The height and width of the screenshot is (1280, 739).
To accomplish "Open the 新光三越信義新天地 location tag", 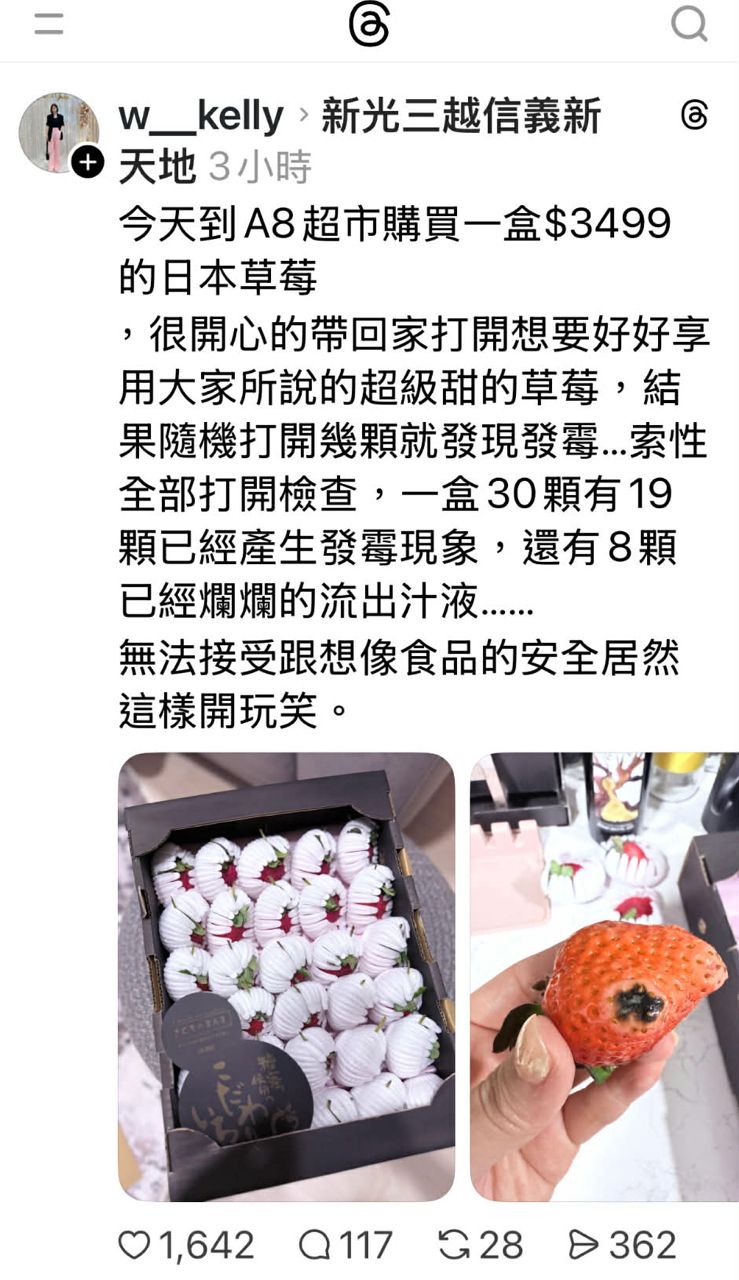I will point(460,118).
